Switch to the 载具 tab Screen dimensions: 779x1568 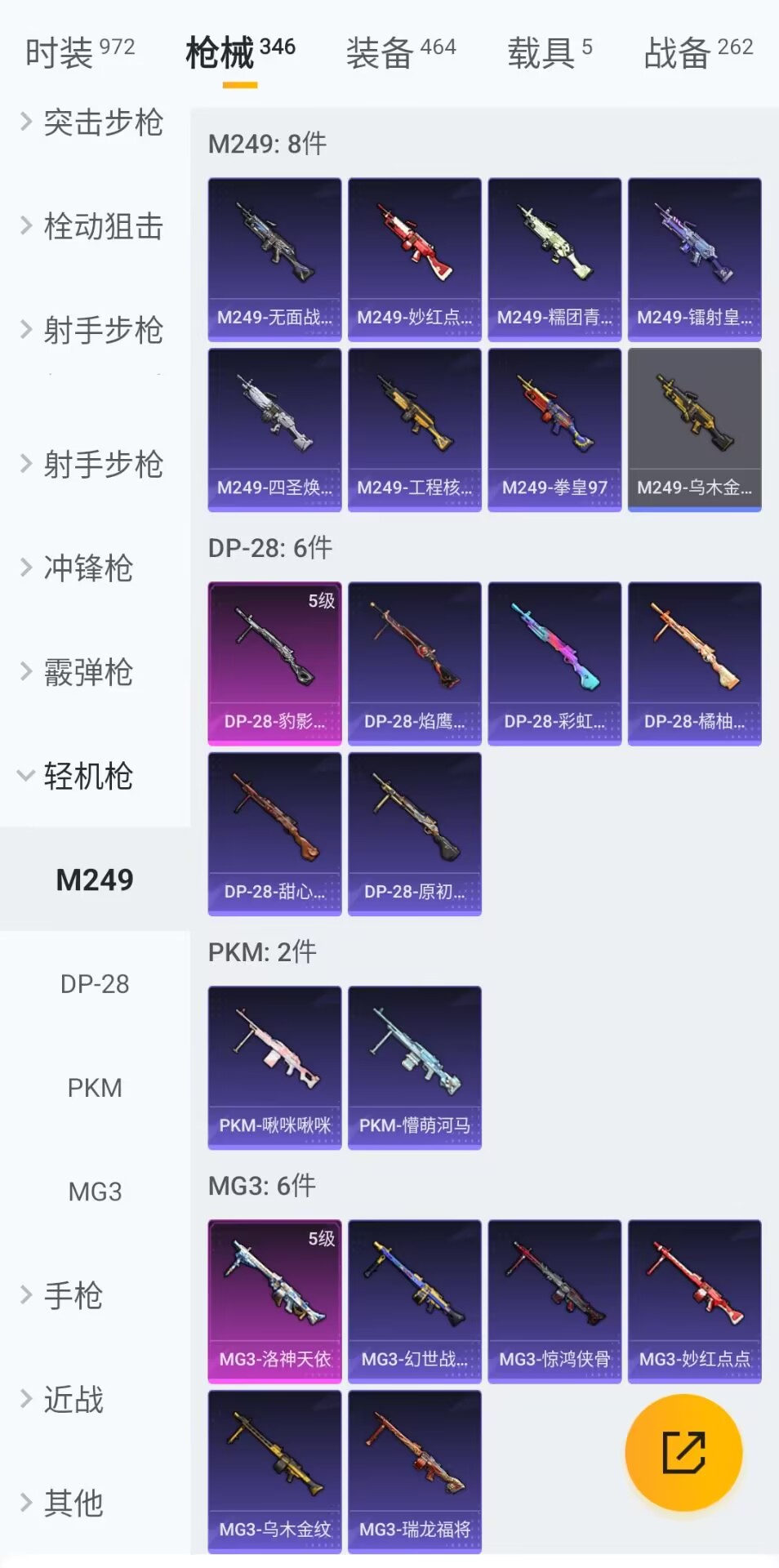pos(549,52)
